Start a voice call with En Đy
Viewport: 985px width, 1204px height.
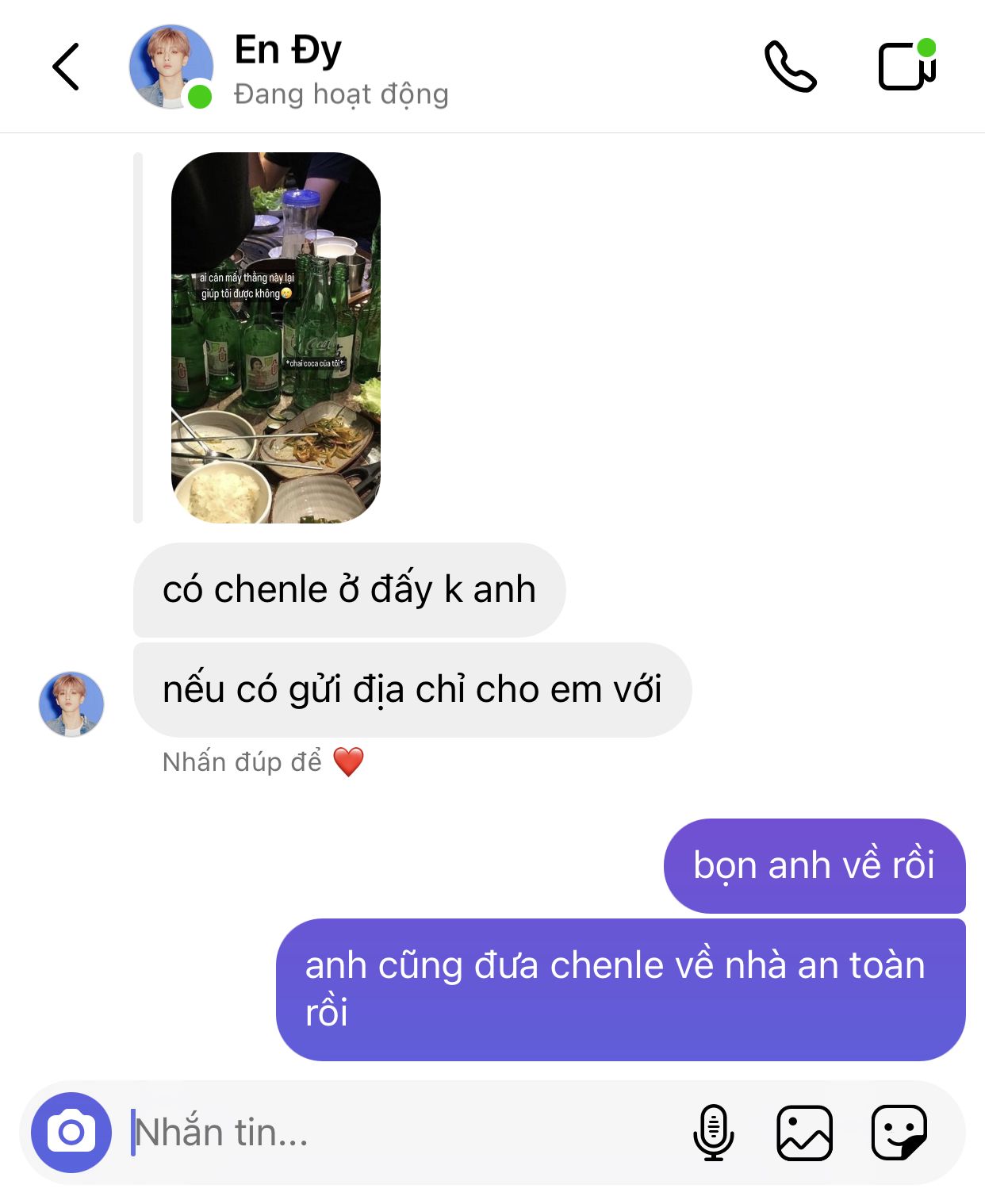point(790,67)
